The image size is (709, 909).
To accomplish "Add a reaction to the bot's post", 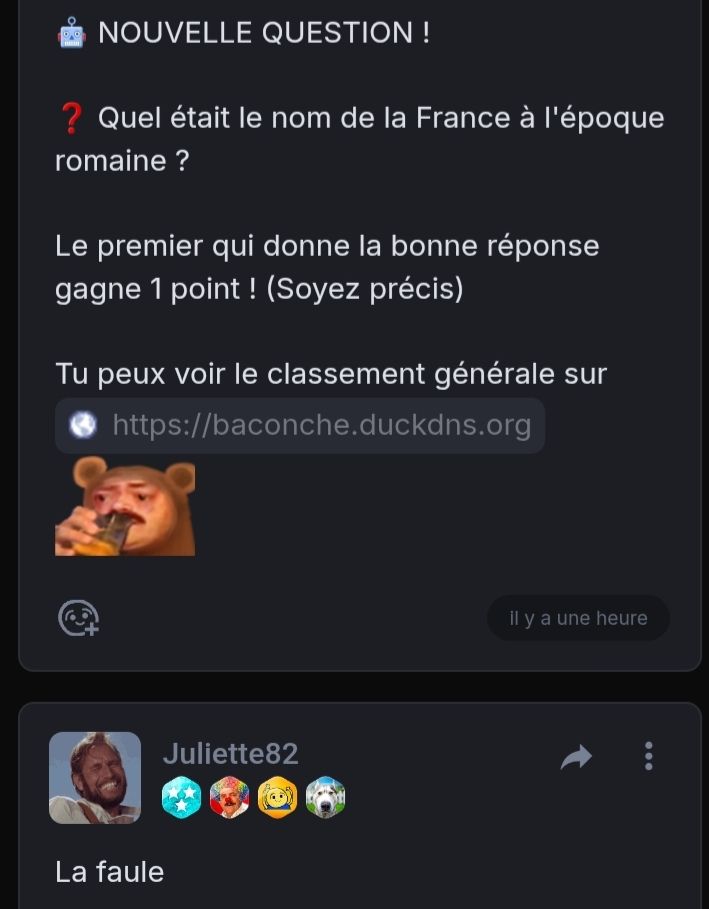I will coord(78,618).
